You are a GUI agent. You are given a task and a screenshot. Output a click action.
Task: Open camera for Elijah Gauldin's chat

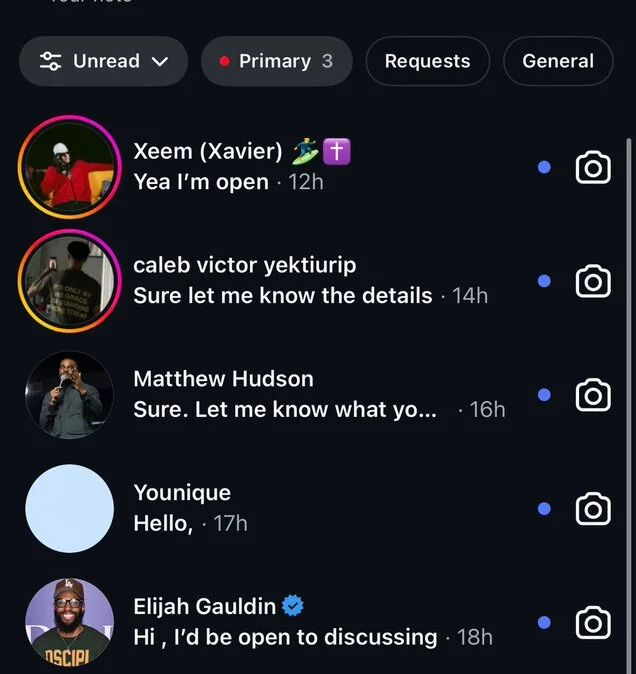[x=593, y=623]
